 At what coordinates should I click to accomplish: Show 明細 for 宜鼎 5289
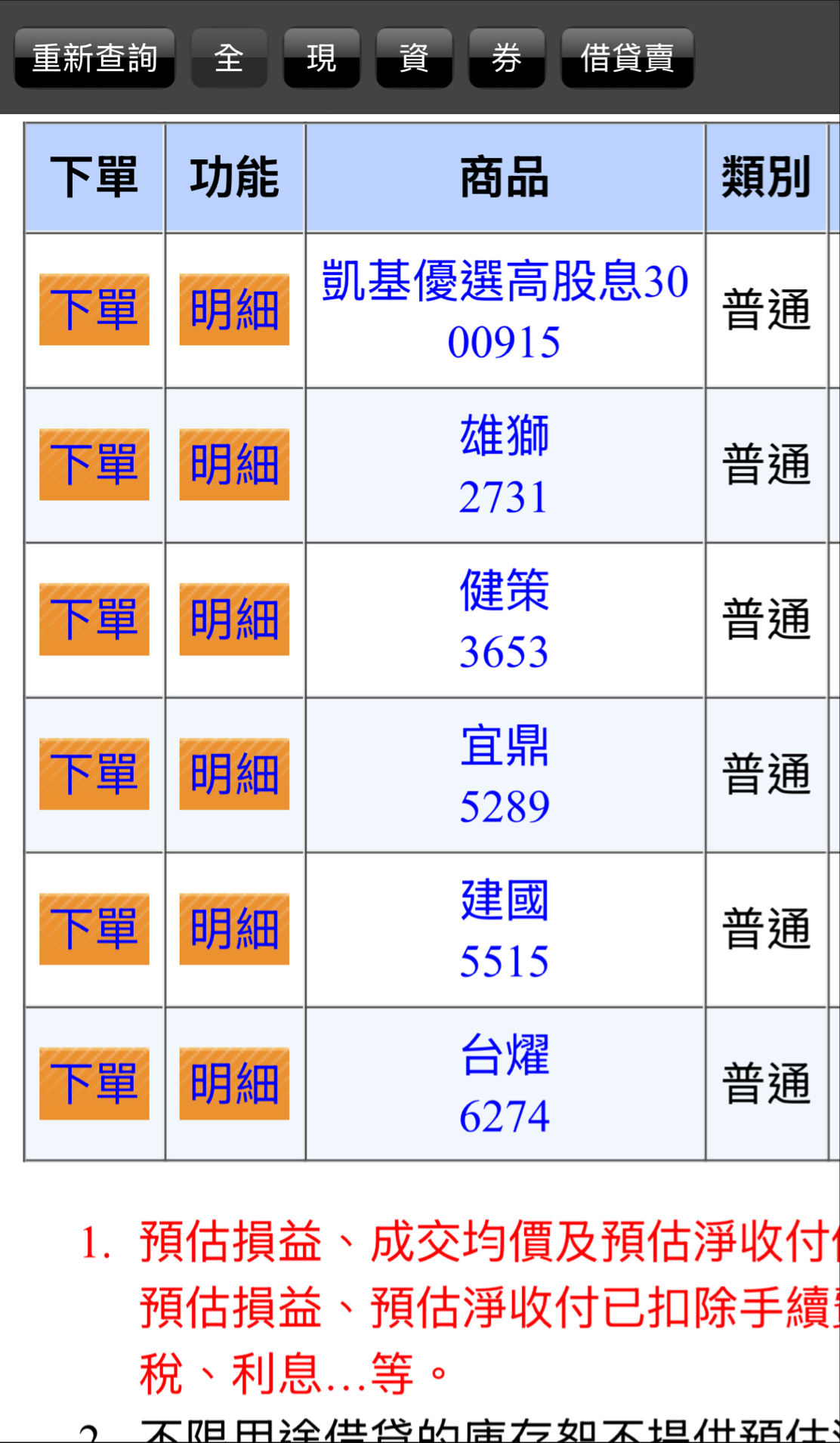(234, 774)
